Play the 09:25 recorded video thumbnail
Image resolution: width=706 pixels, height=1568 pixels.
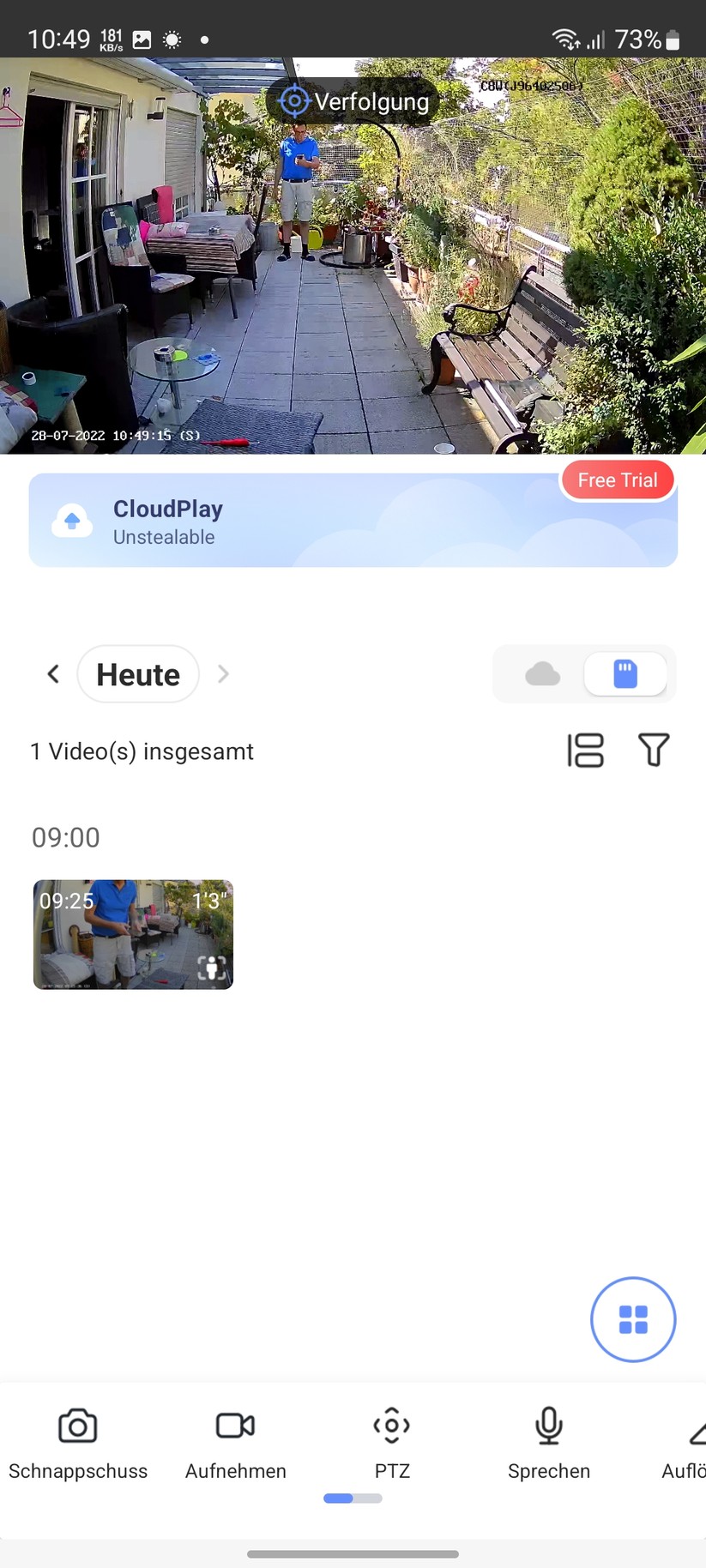[133, 934]
